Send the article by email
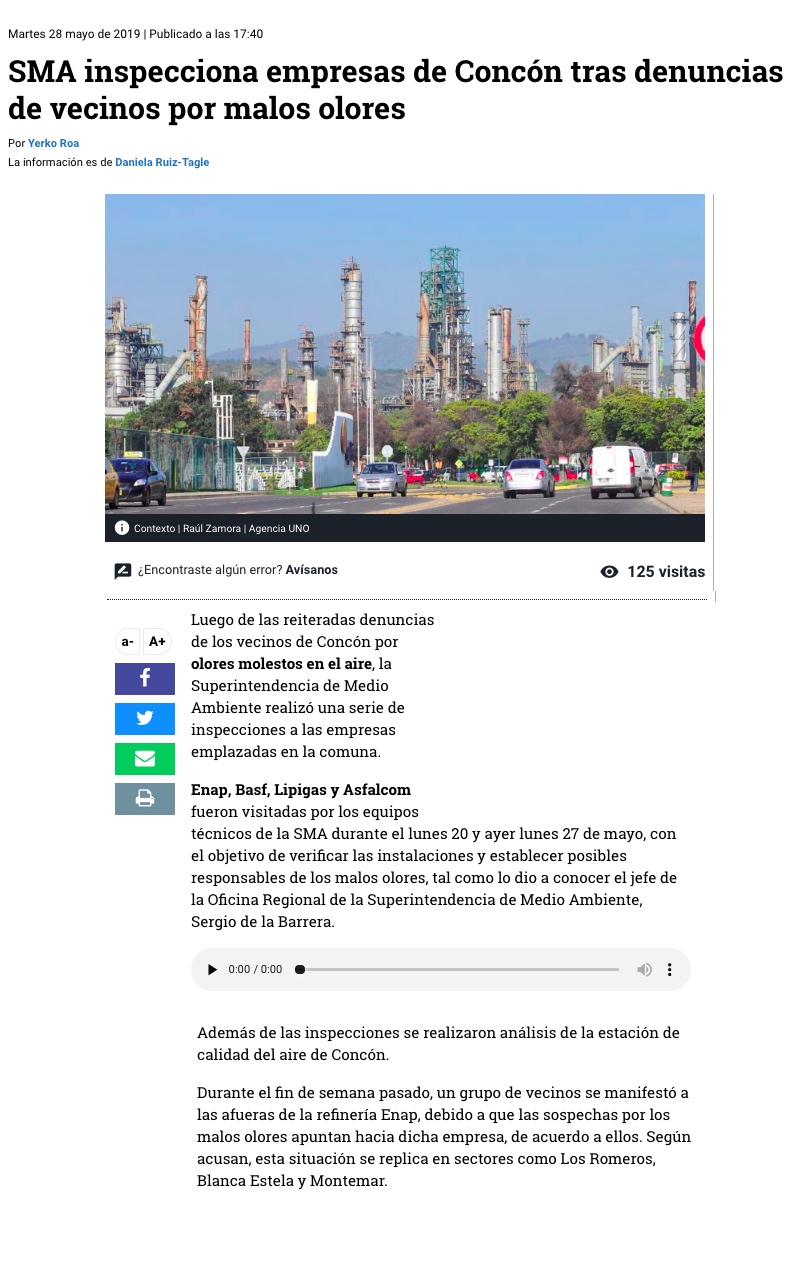 [x=145, y=759]
